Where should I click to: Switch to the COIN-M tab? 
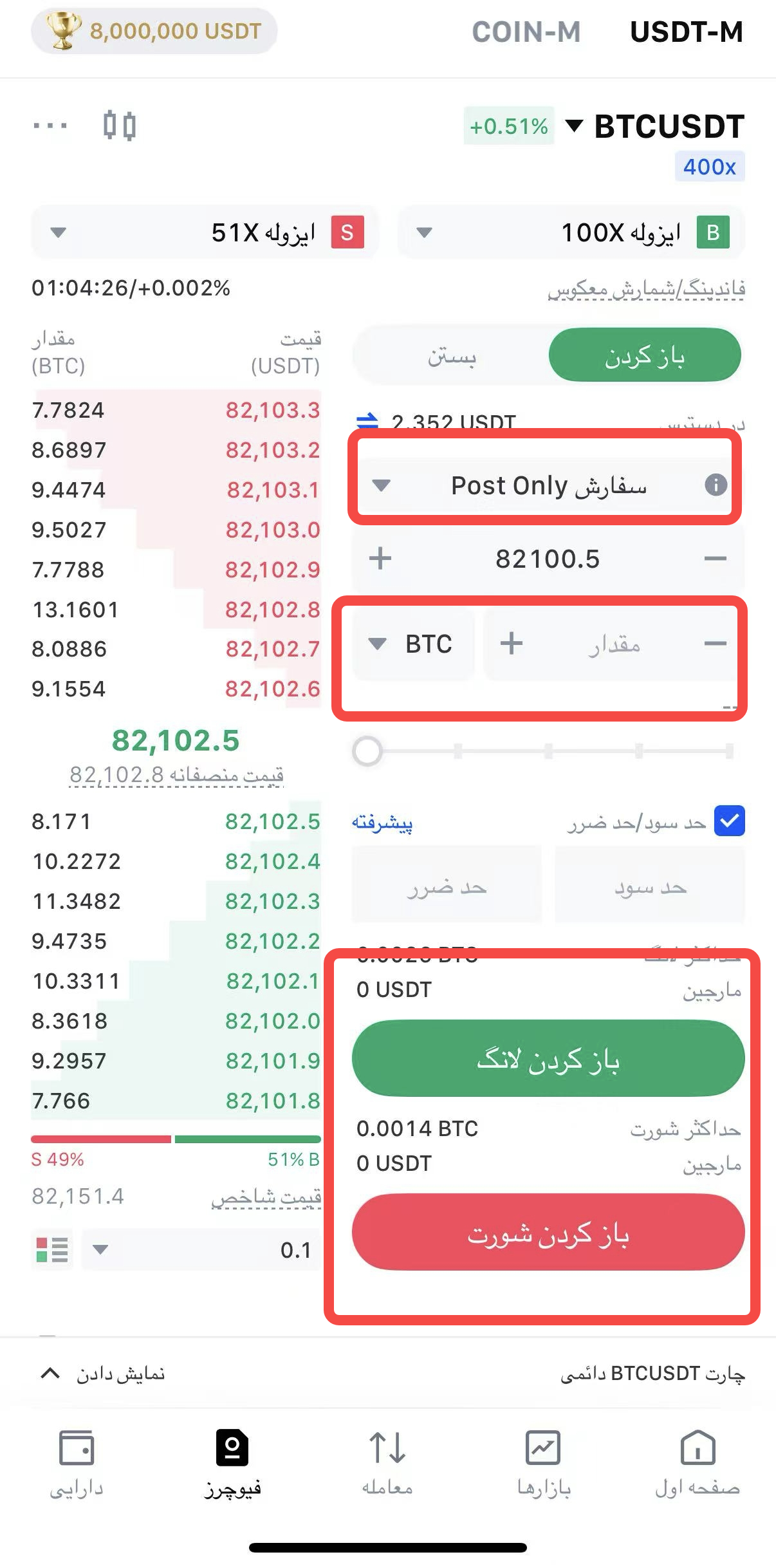[526, 32]
